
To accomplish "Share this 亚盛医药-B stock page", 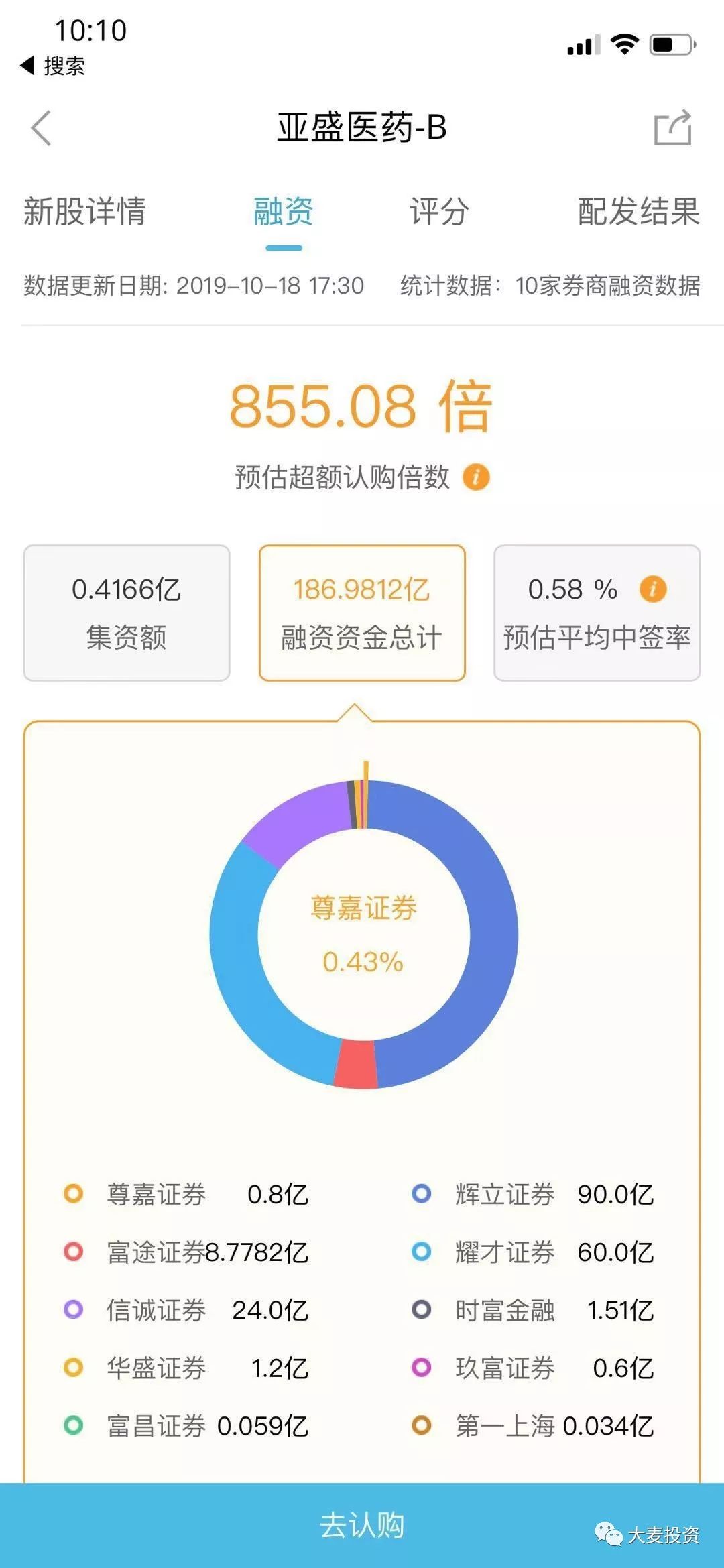I will coord(672,127).
